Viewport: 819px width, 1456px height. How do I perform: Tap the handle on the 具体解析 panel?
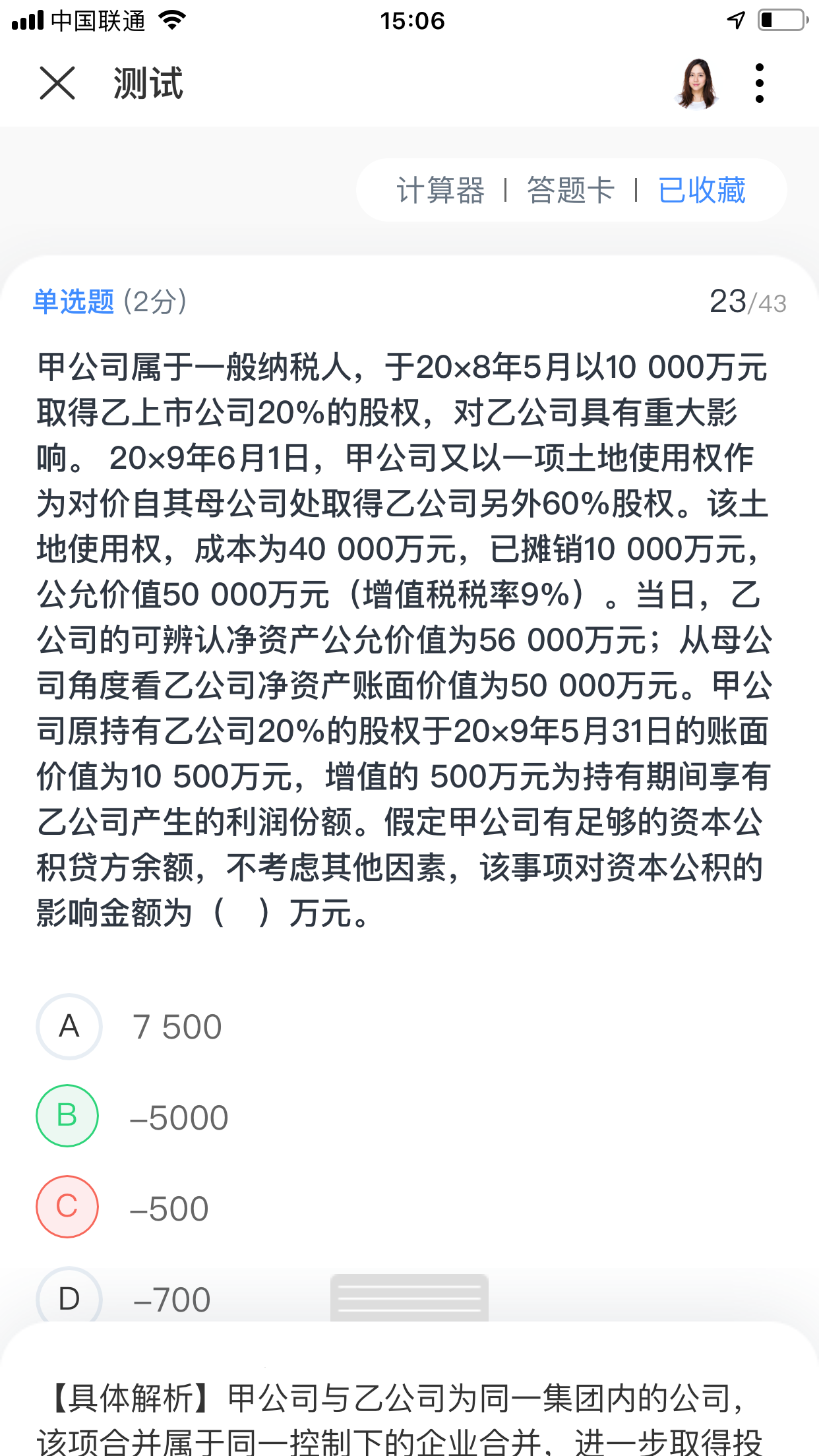[x=409, y=1298]
